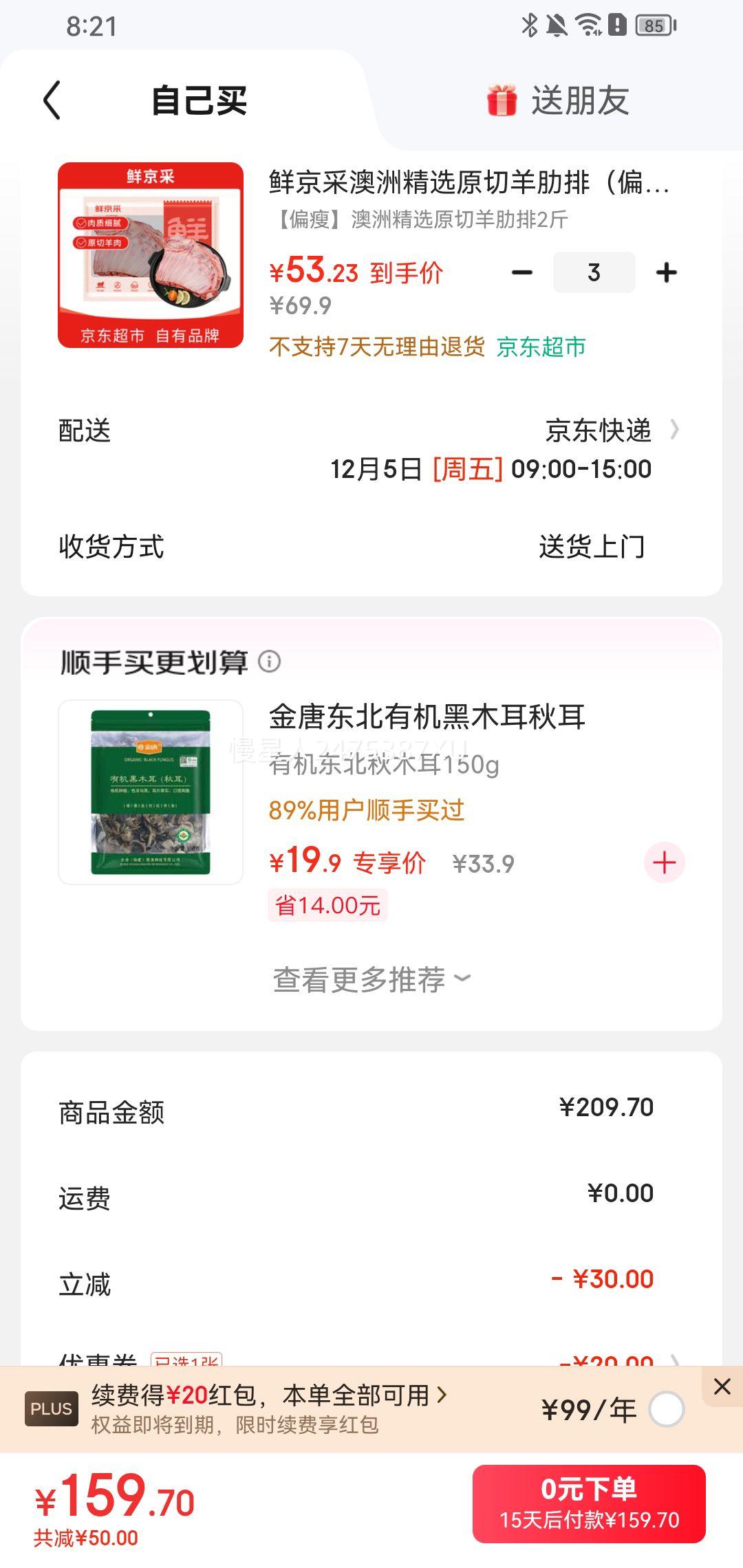This screenshot has width=743, height=1568.
Task: Increase lamb ribs quantity by one
Action: pos(666,273)
